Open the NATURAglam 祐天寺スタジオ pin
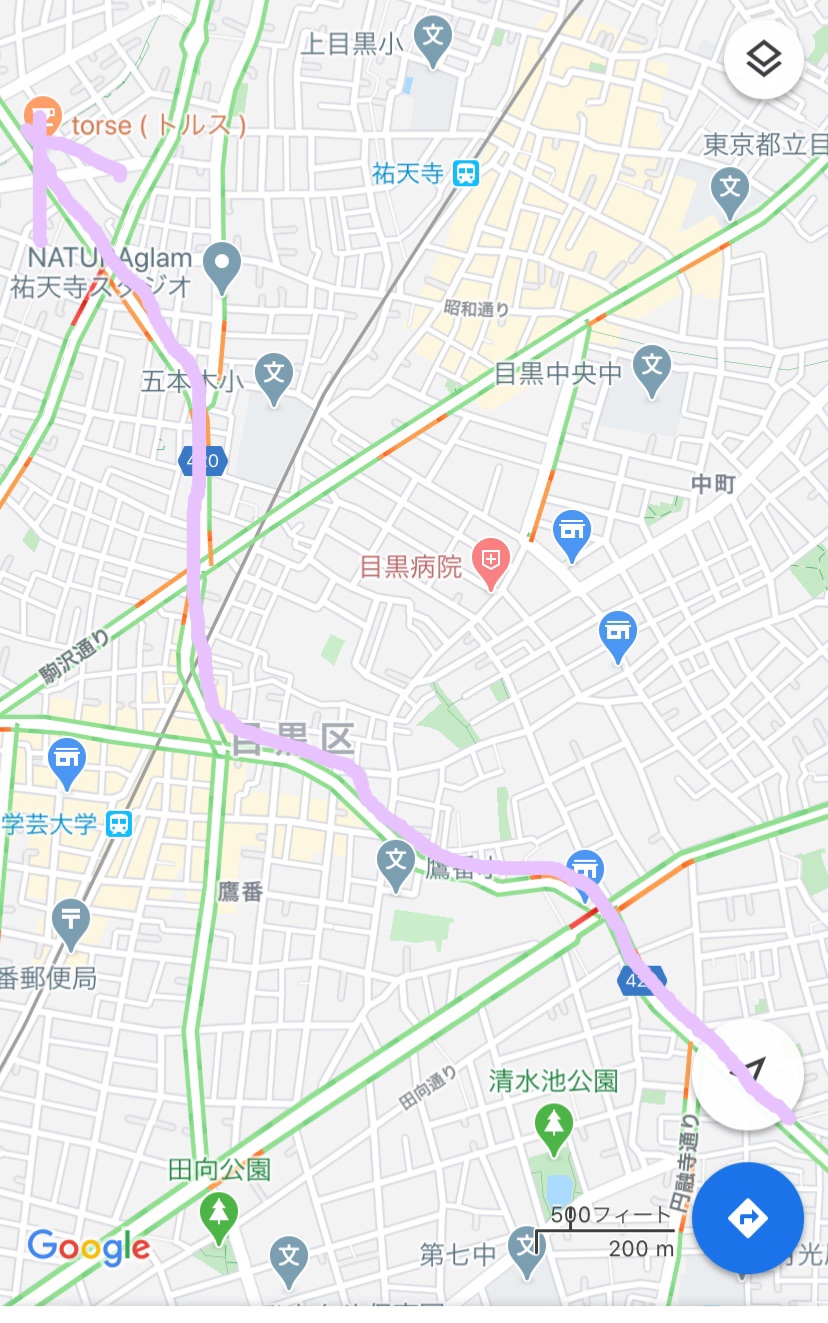The width and height of the screenshot is (828, 1323). coord(222,264)
